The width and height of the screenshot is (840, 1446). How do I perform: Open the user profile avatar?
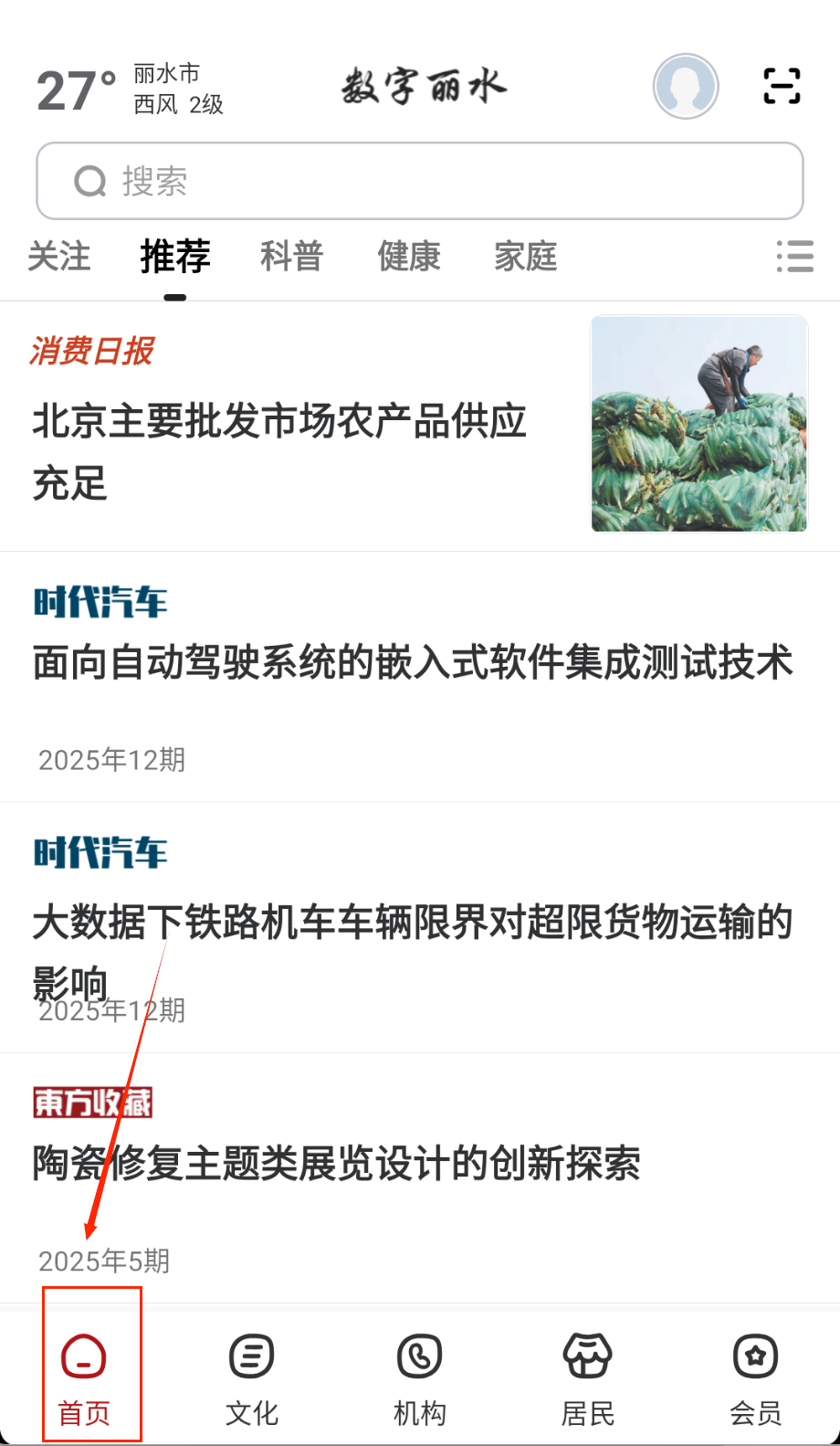[686, 87]
